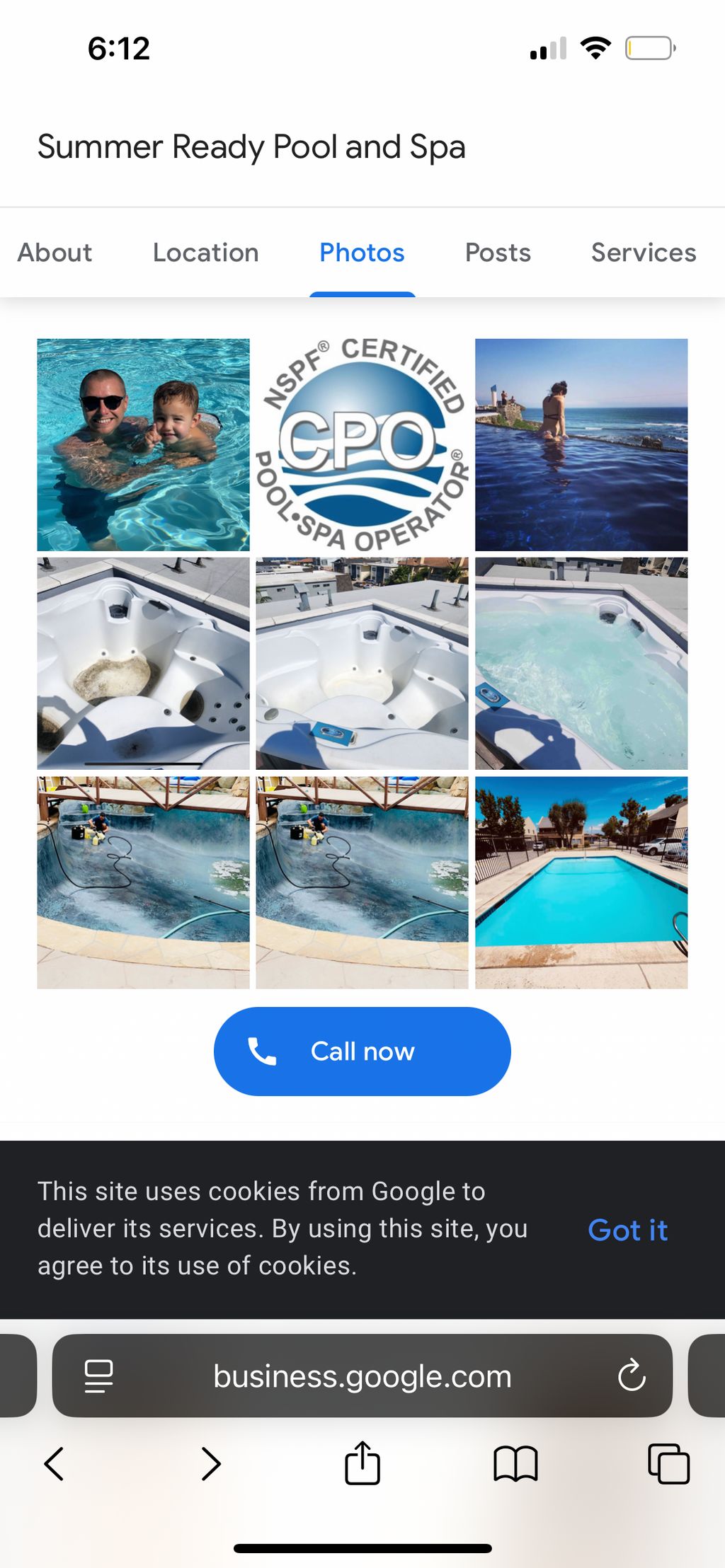Share this page

(x=362, y=1463)
